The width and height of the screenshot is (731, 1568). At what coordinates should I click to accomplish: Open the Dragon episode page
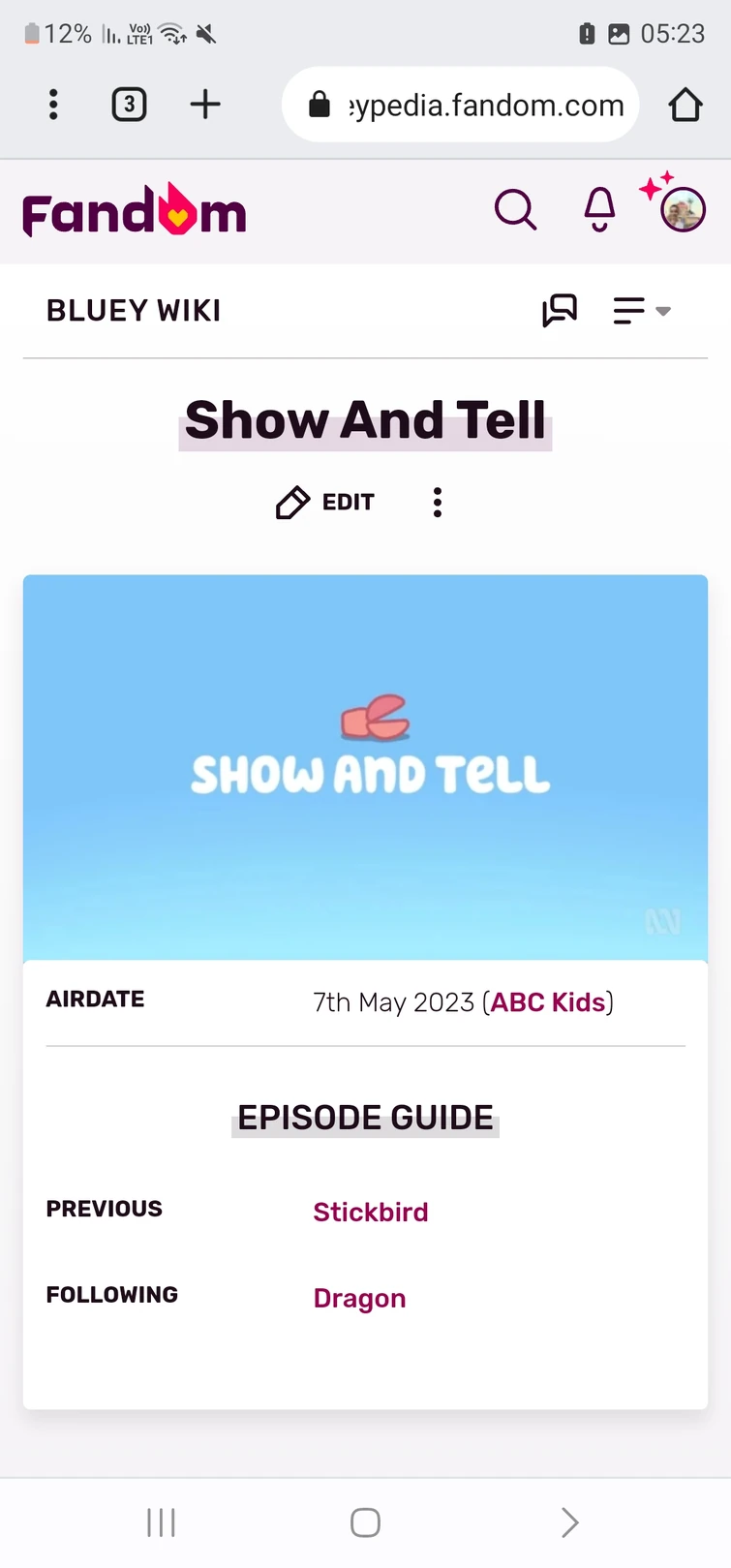coord(359,1298)
